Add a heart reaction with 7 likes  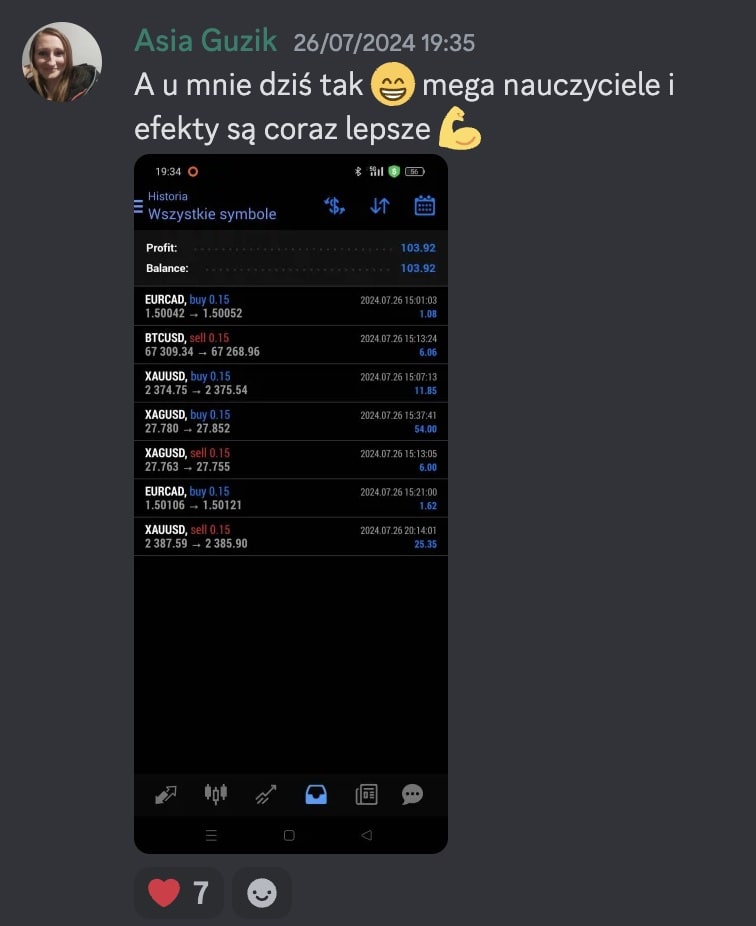click(x=179, y=892)
